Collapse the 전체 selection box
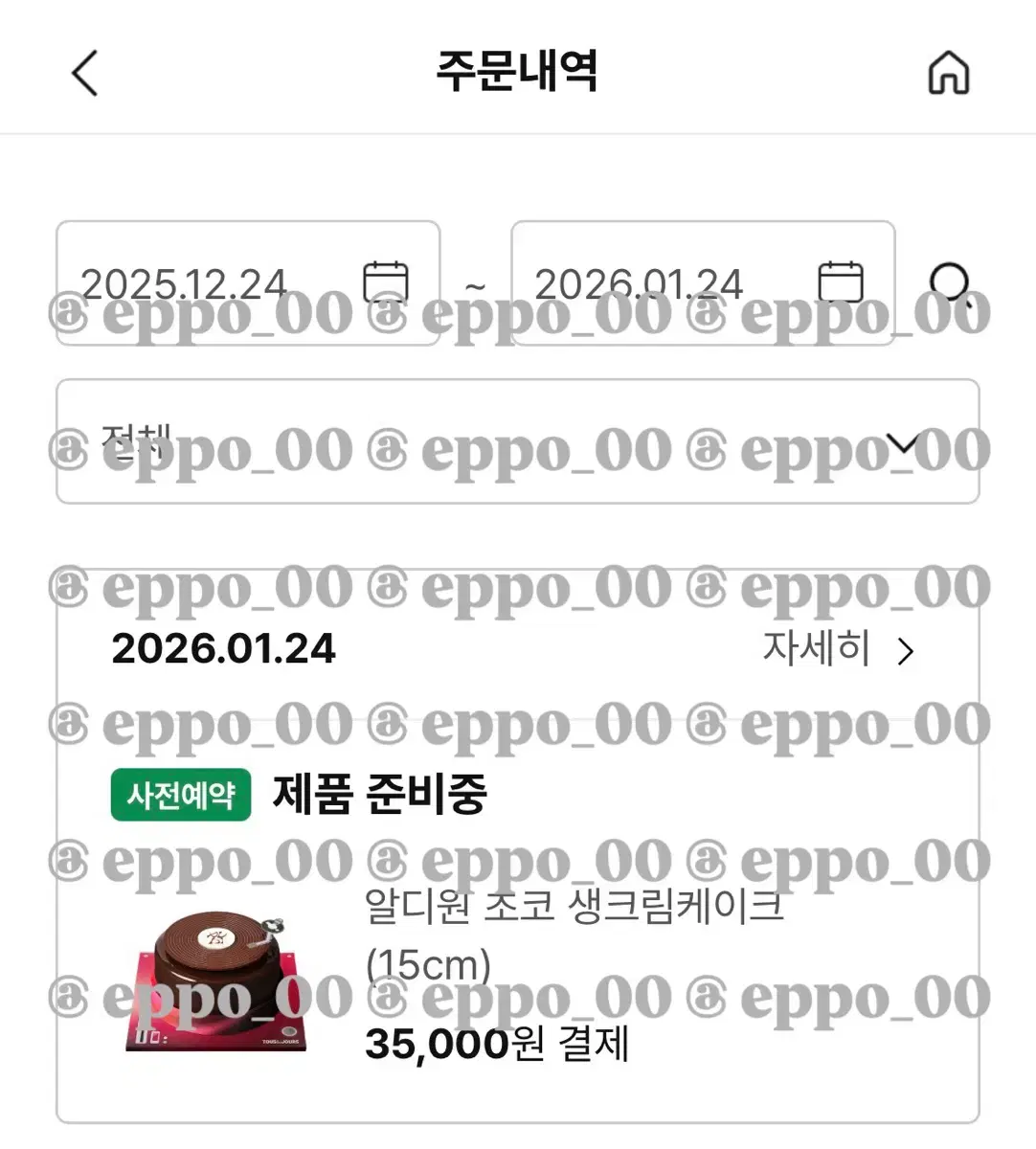This screenshot has width=1036, height=1149. (517, 440)
